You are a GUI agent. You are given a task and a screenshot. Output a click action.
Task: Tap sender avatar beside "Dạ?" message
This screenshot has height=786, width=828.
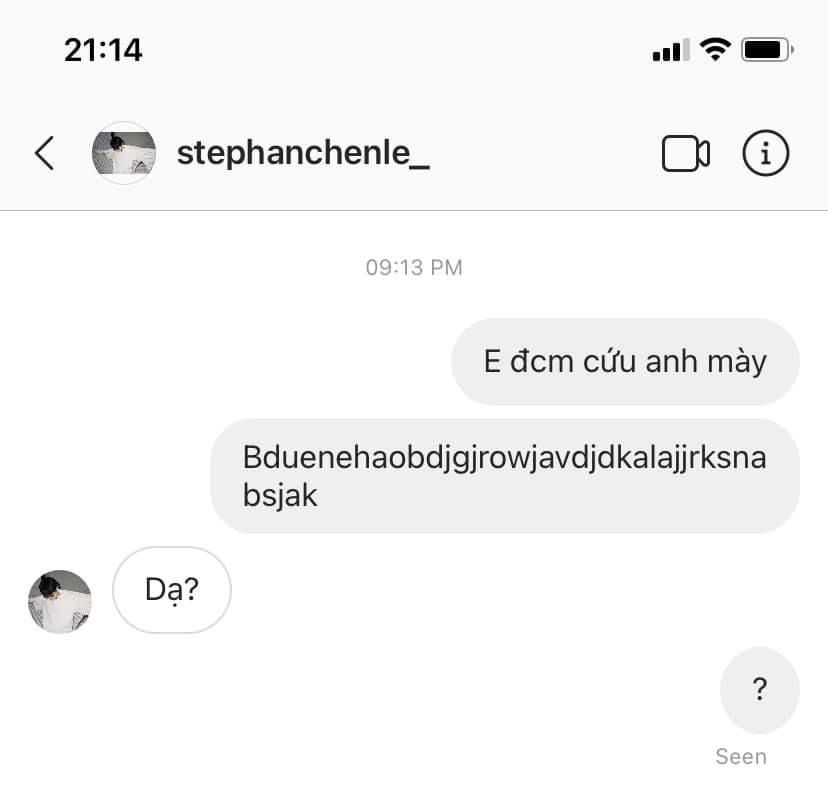tap(59, 601)
